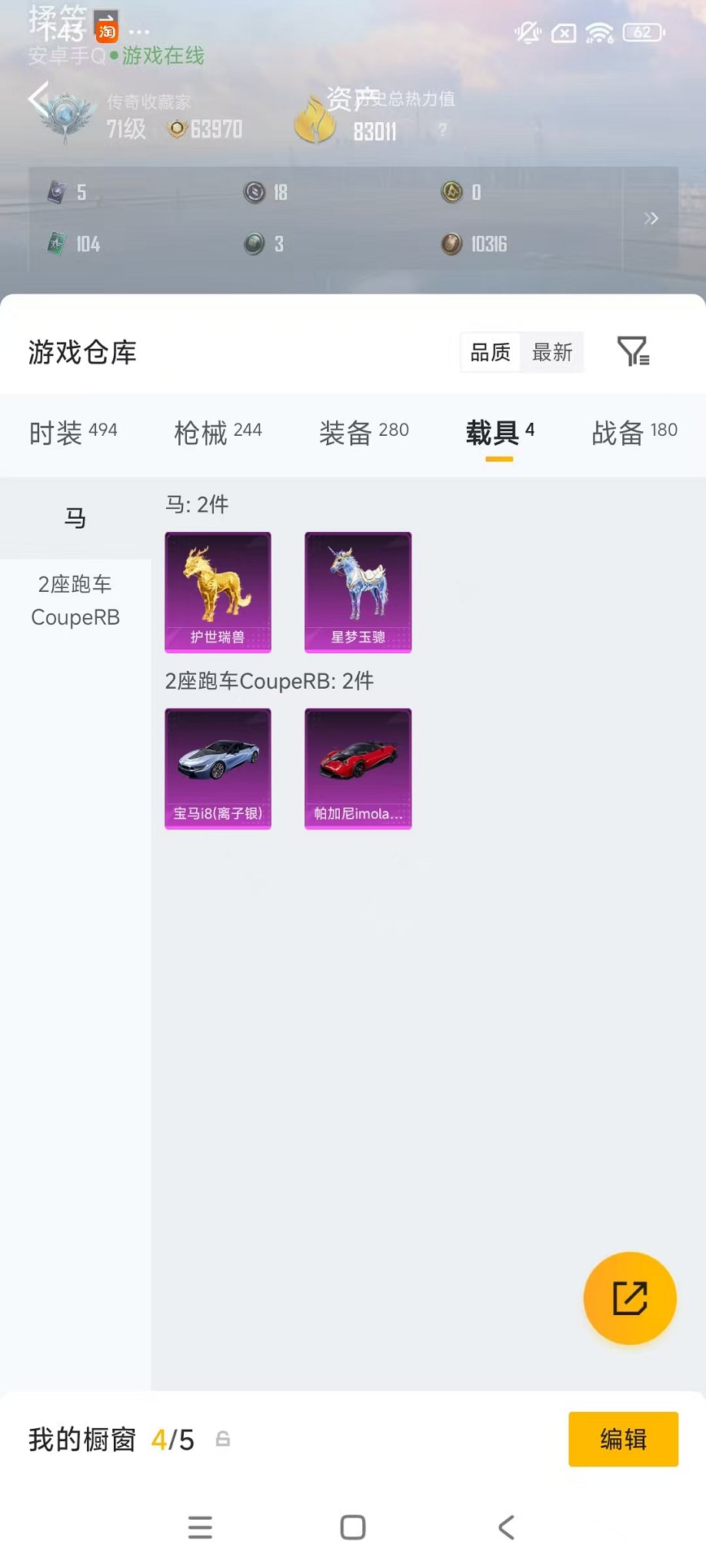Viewport: 706px width, 1568px height.
Task: Select 2座跑车CoupeRB category in the sidebar
Action: pyautogui.click(x=75, y=600)
